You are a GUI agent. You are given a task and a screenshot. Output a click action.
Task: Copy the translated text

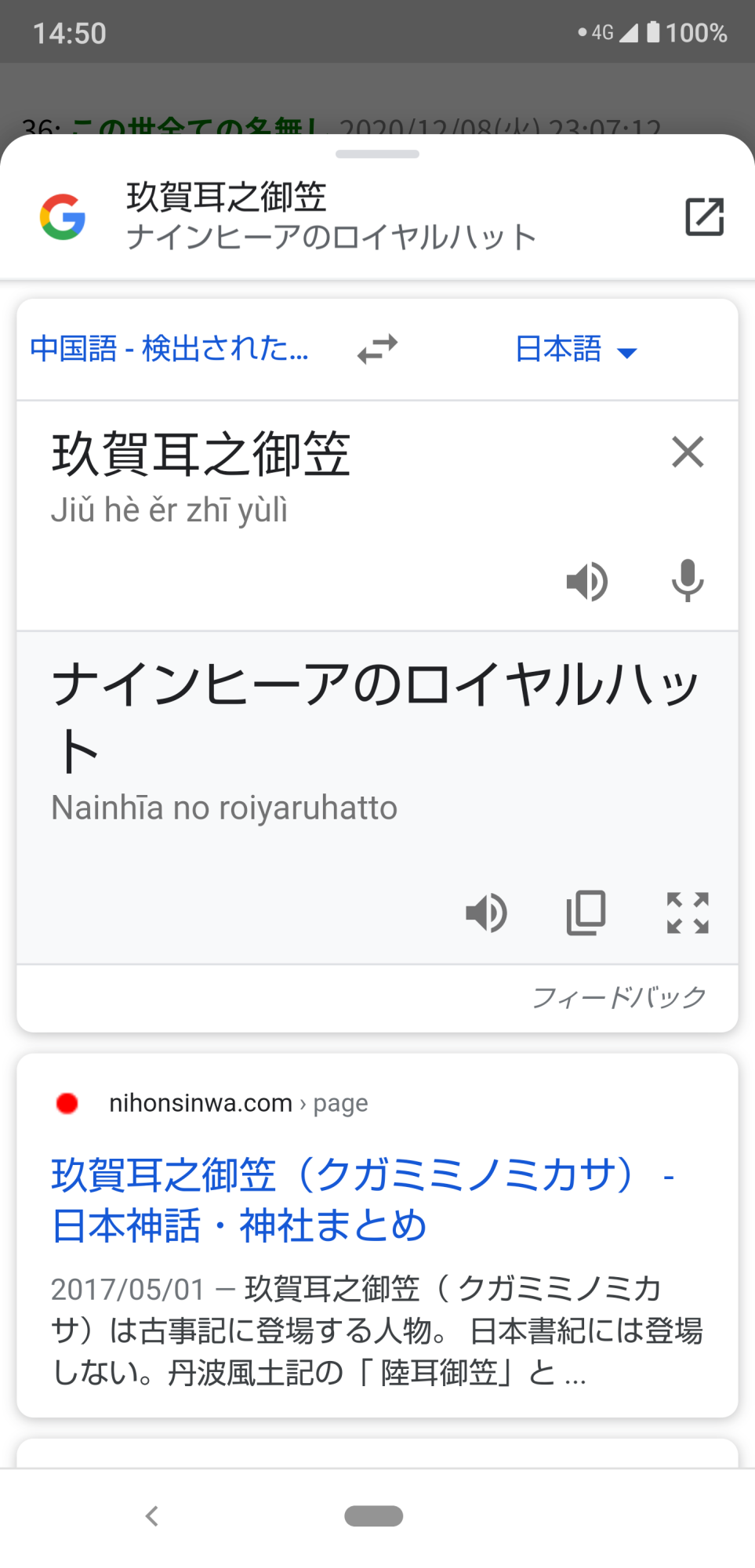[x=586, y=913]
